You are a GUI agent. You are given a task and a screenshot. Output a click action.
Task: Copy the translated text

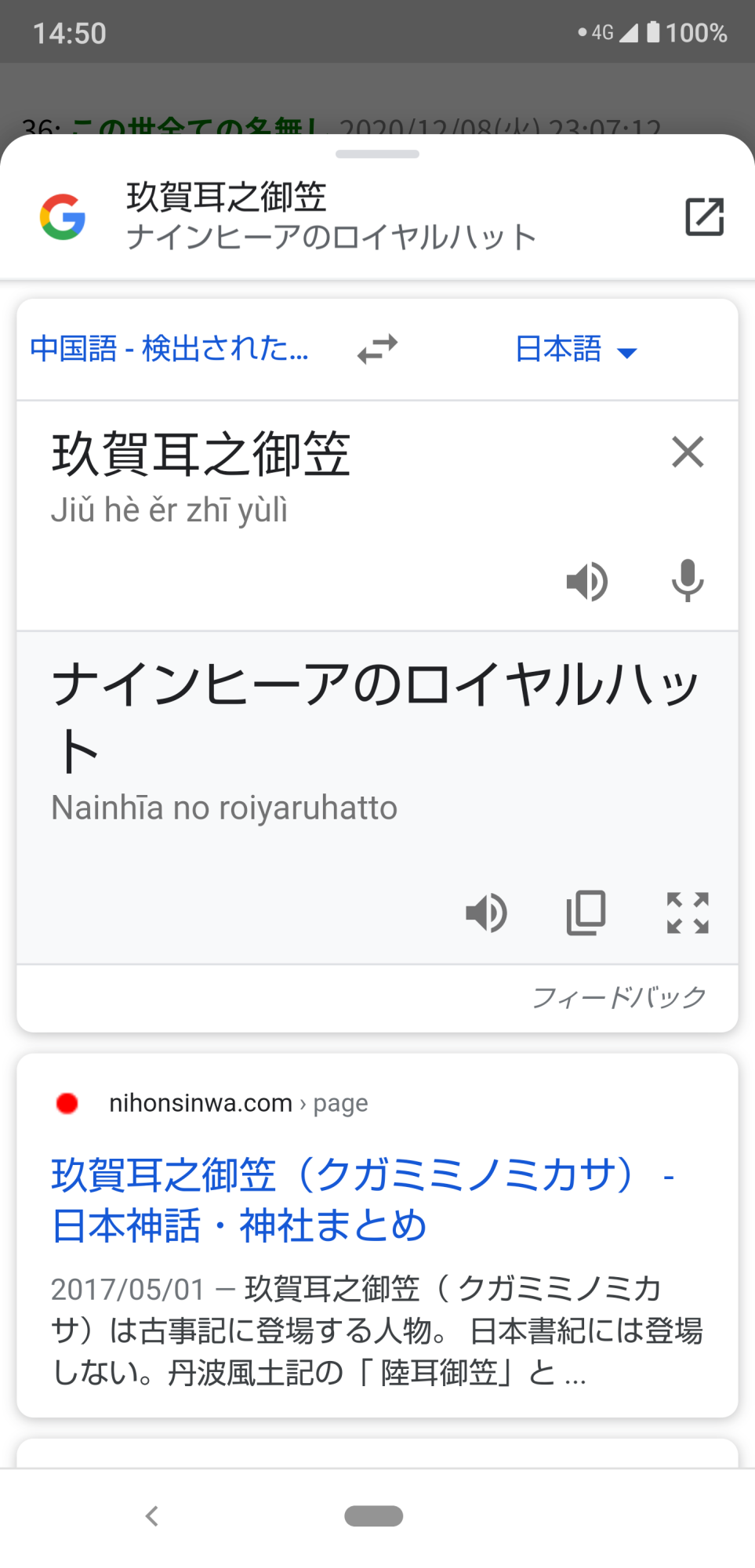[x=586, y=913]
